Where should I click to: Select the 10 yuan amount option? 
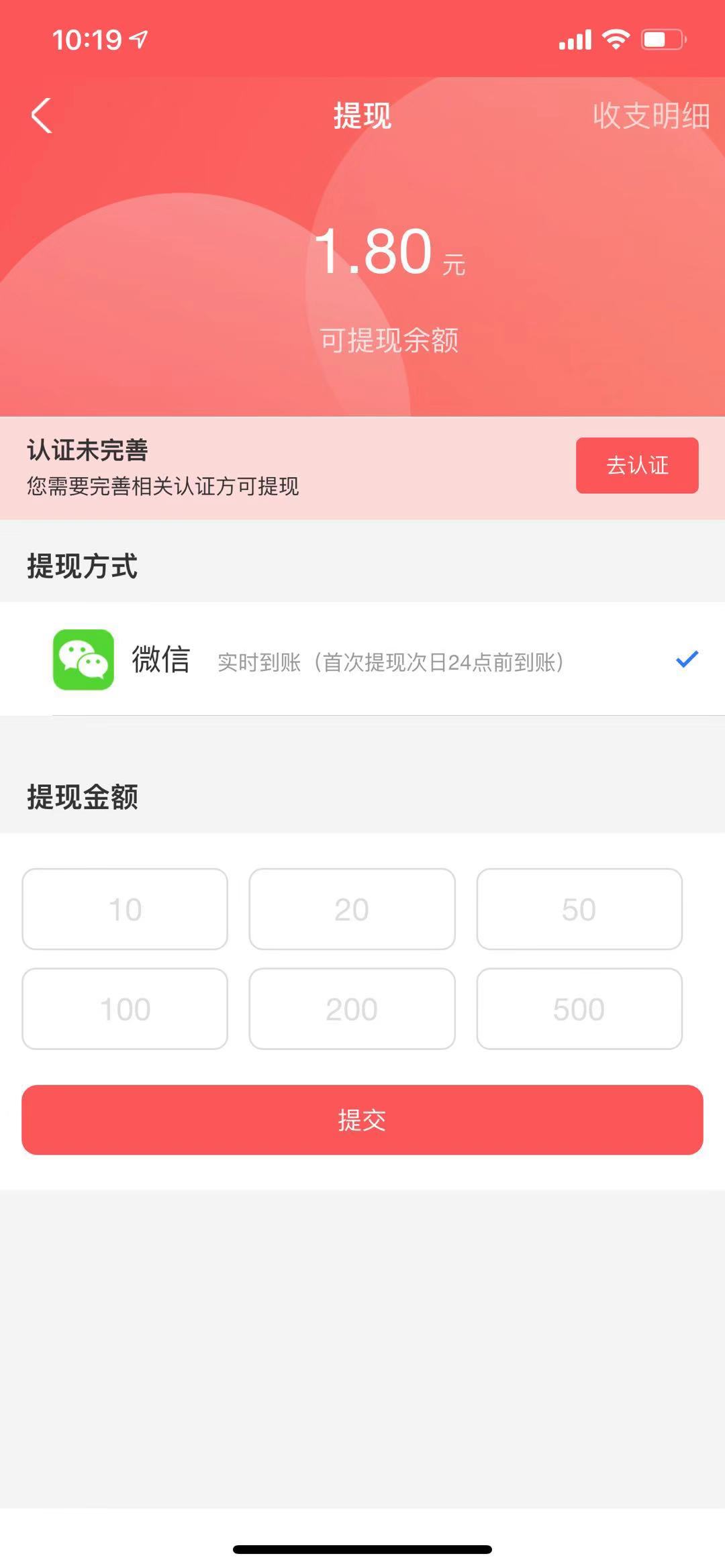124,909
